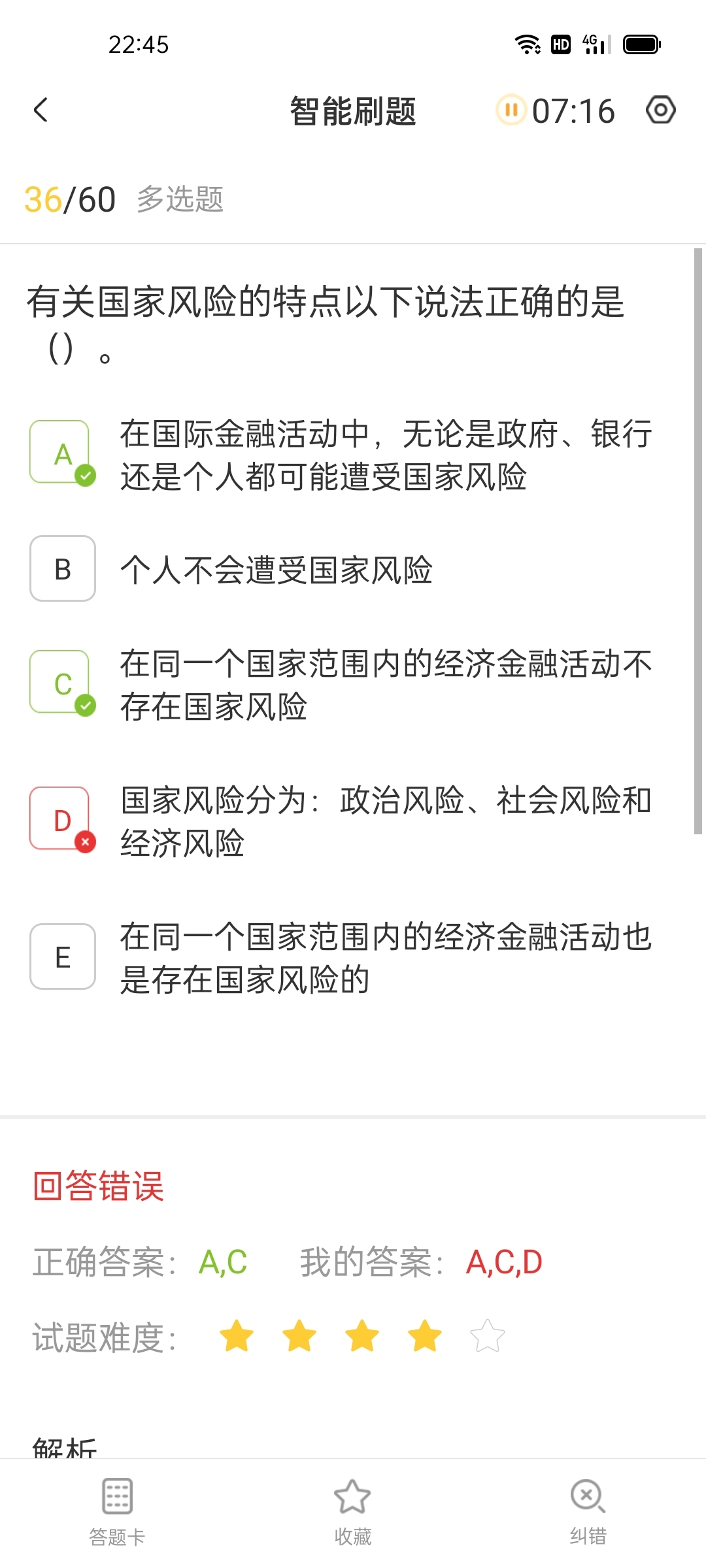
Task: Go back from the quiz screen
Action: [41, 110]
